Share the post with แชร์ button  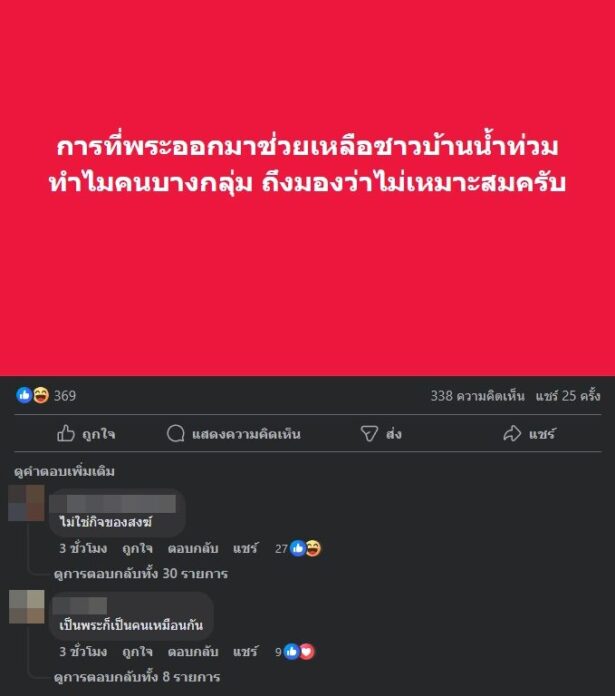pos(529,434)
